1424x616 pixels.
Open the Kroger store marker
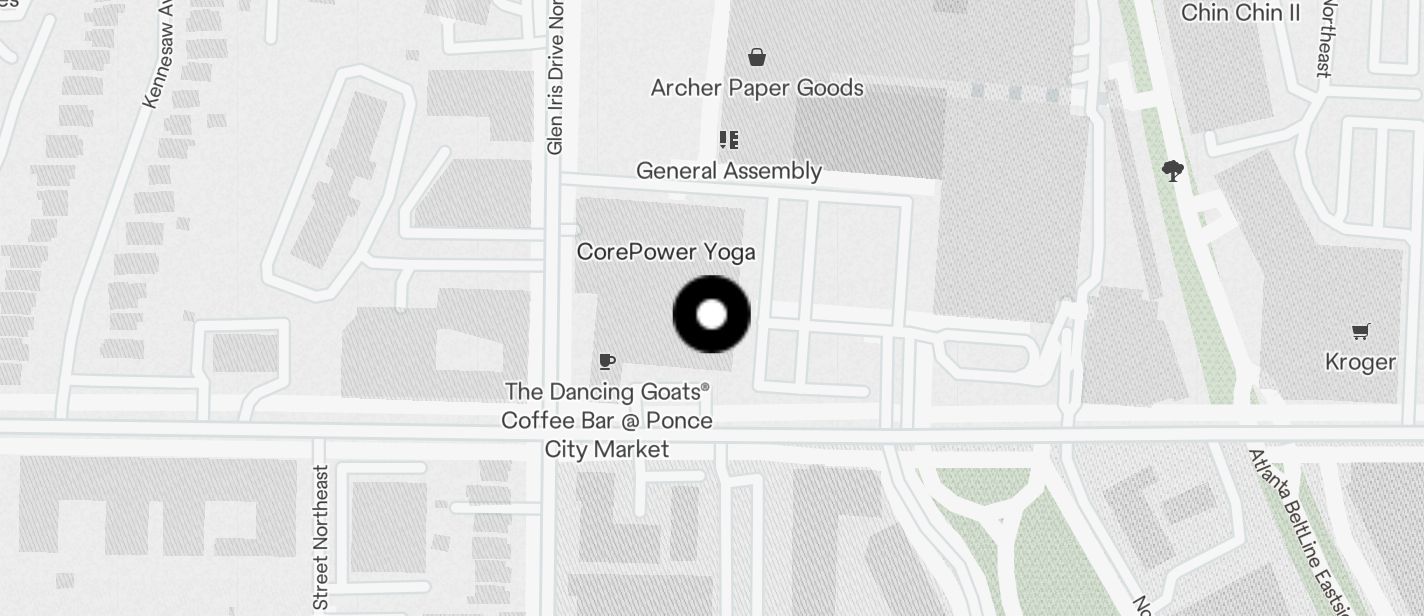click(x=1360, y=331)
